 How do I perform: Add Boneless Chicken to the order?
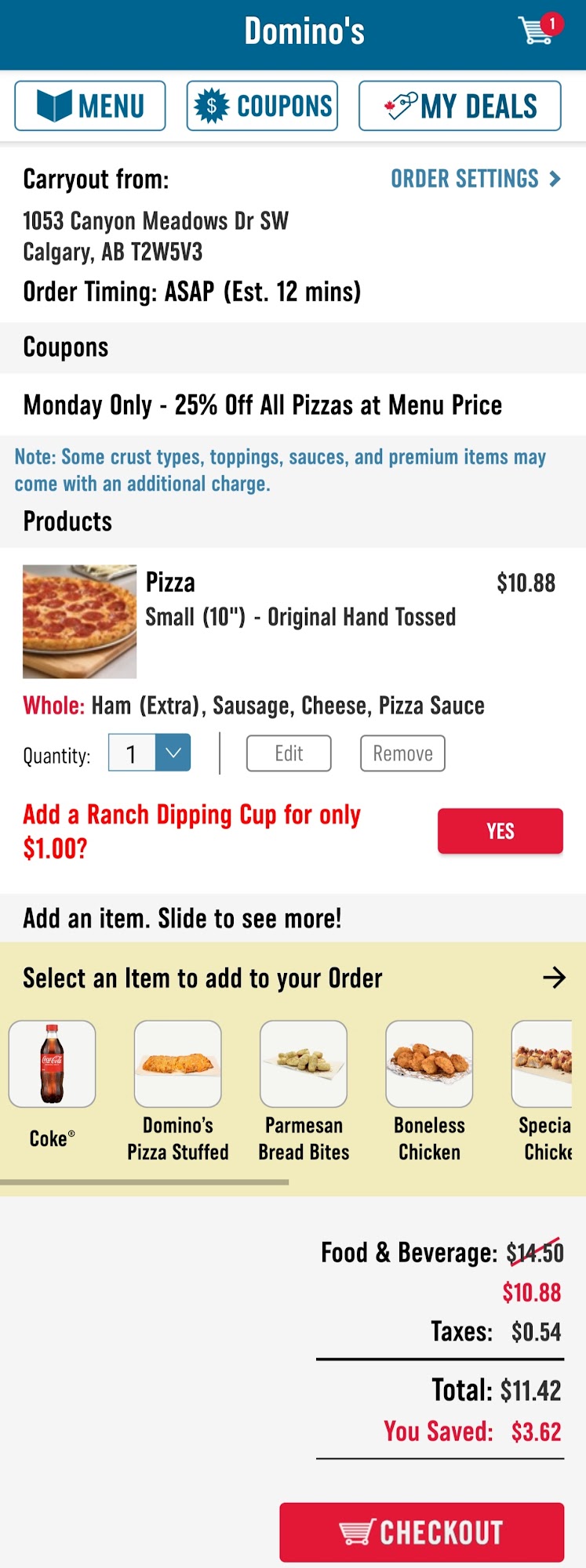point(429,1064)
